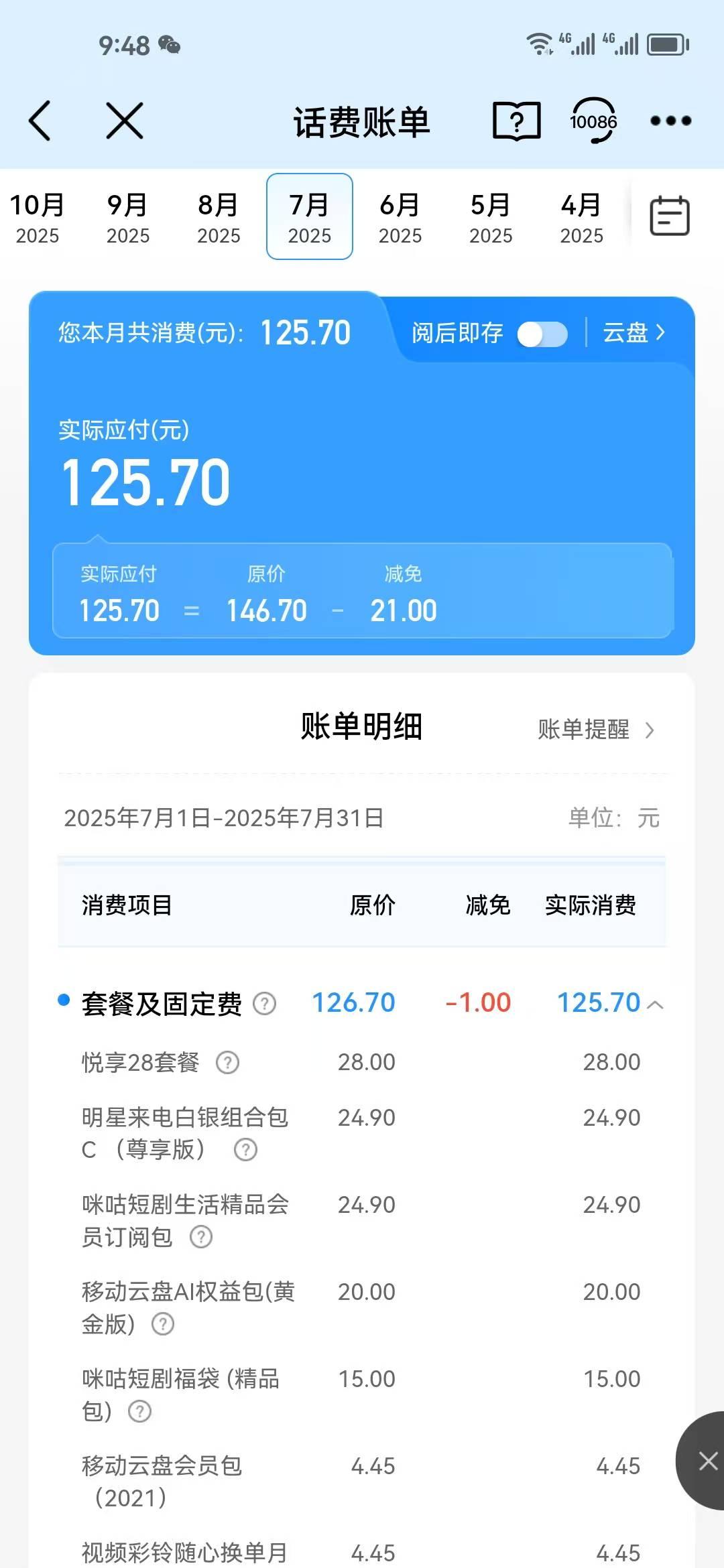
Task: Collapse the 套餐及固定费 section
Action: pos(656,1004)
